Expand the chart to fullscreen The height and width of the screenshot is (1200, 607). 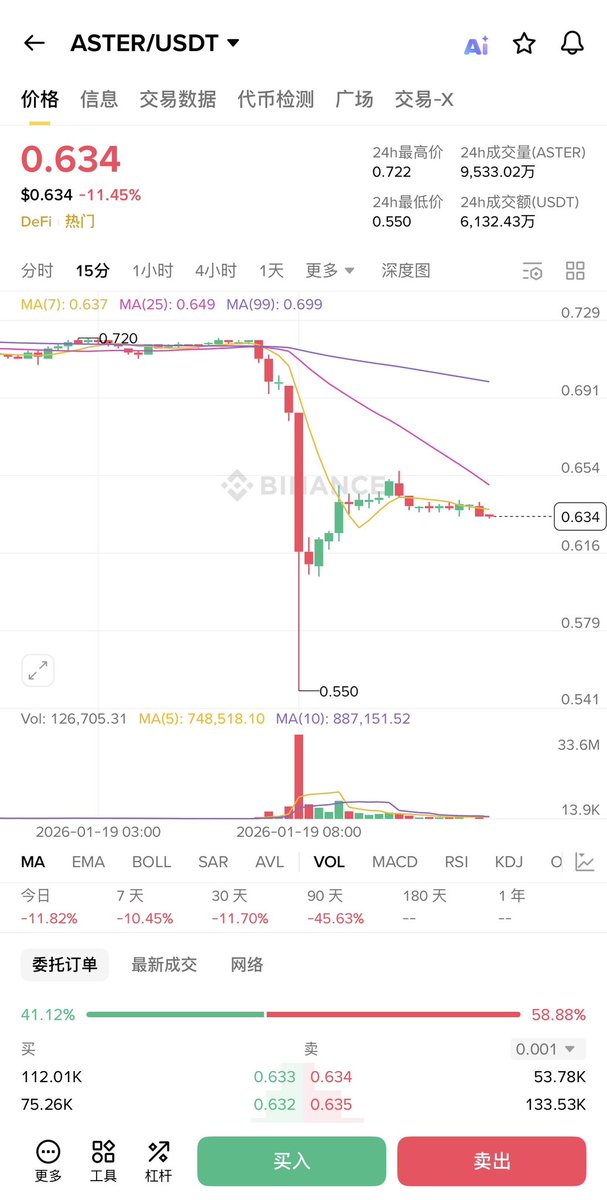tap(38, 670)
